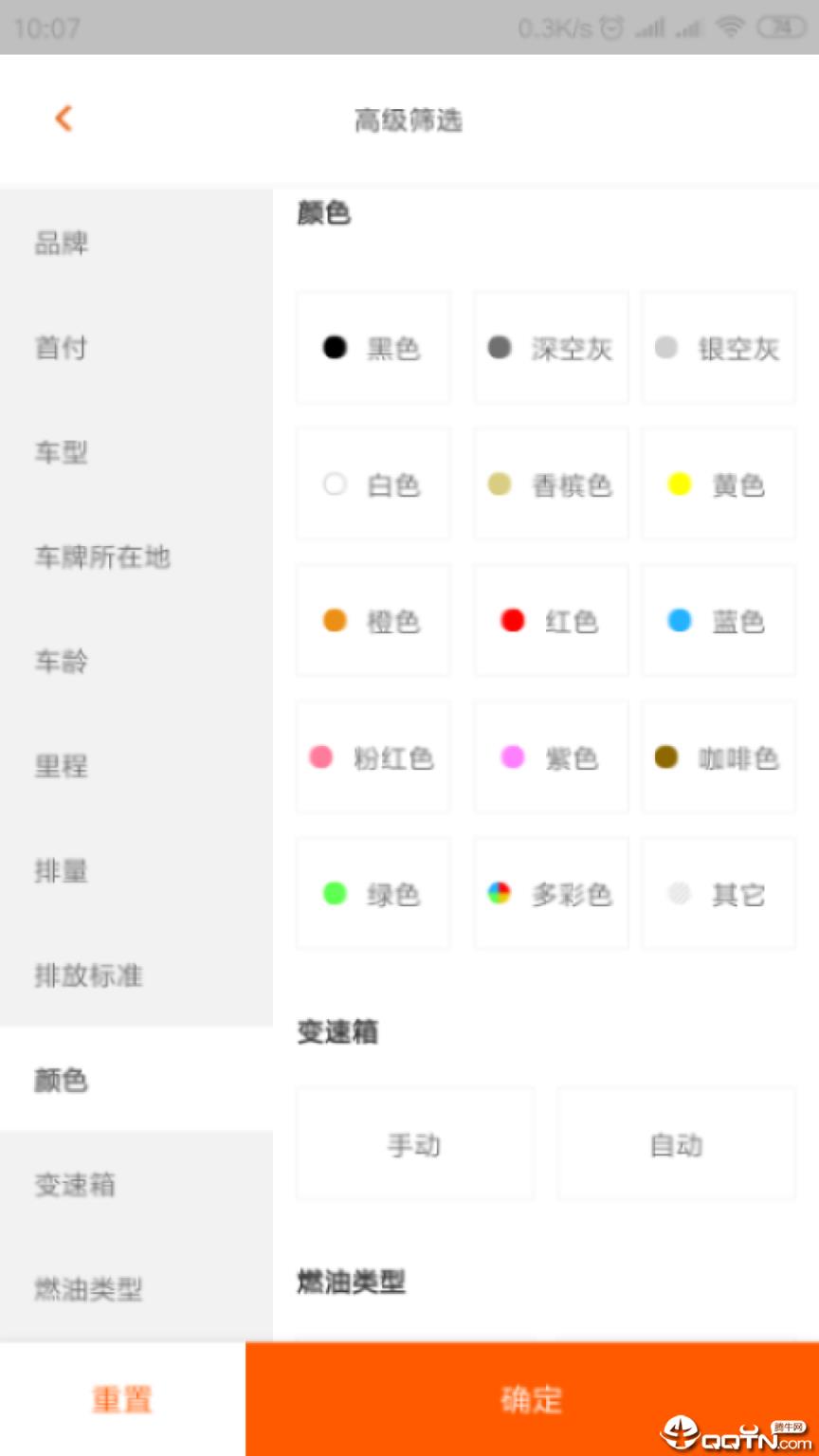Click the red dot beside 红色

(x=512, y=621)
